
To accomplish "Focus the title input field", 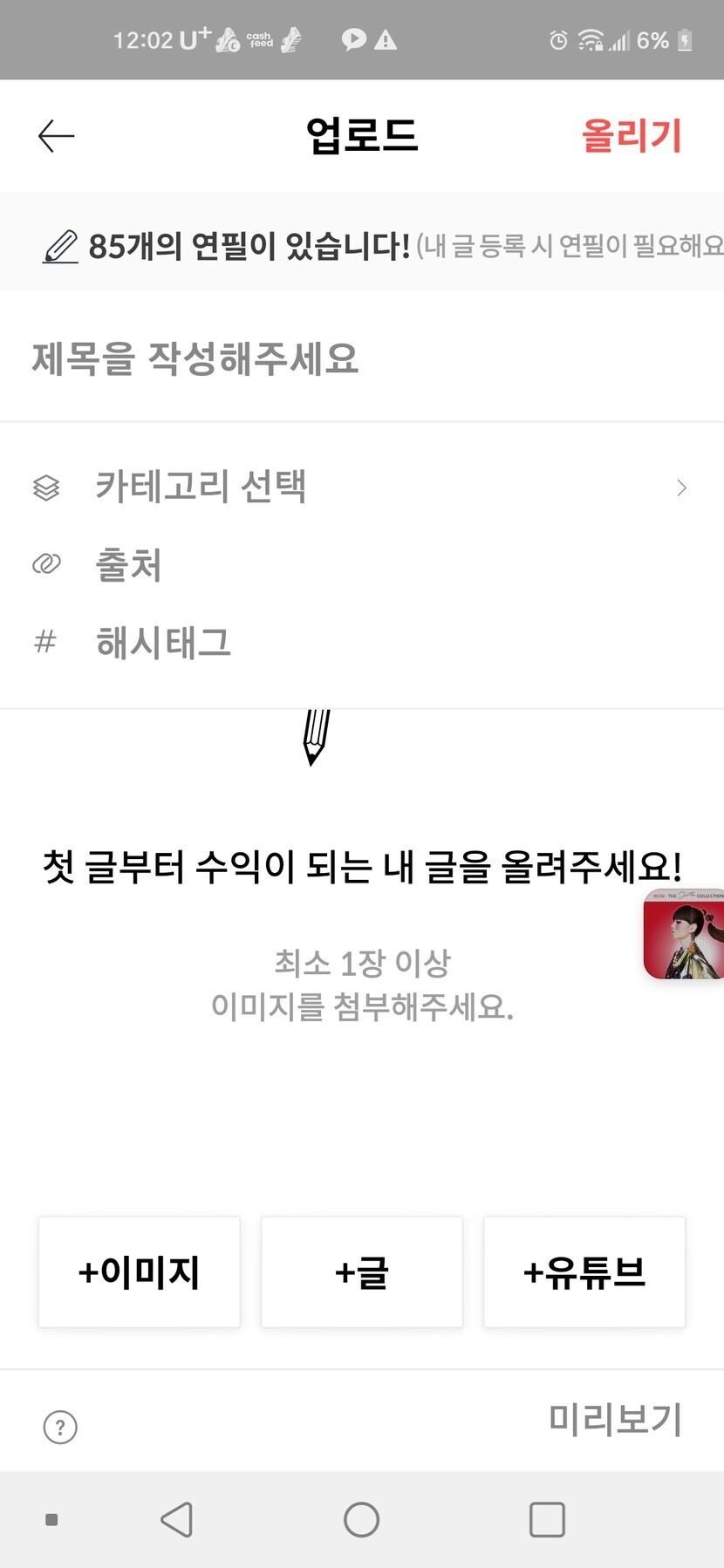I will coord(361,358).
